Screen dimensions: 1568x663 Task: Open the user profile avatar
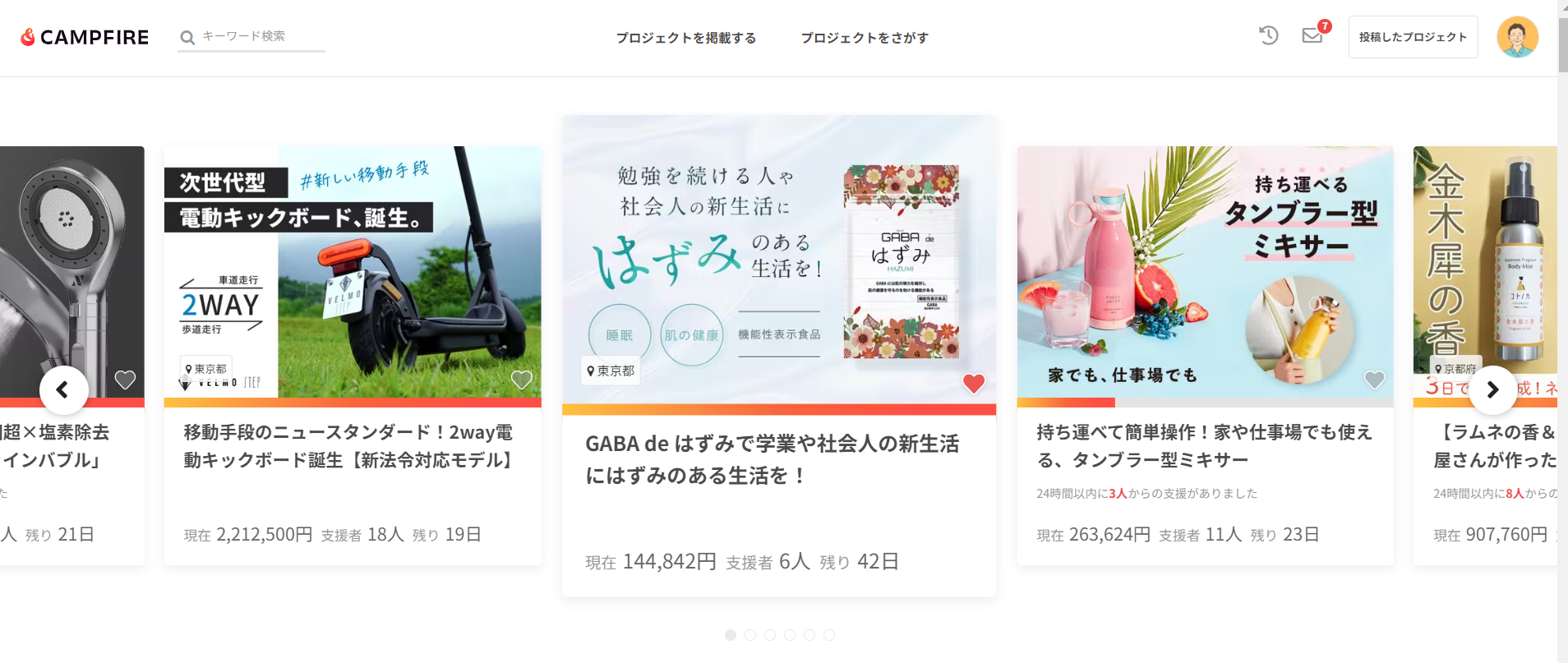[x=1517, y=37]
